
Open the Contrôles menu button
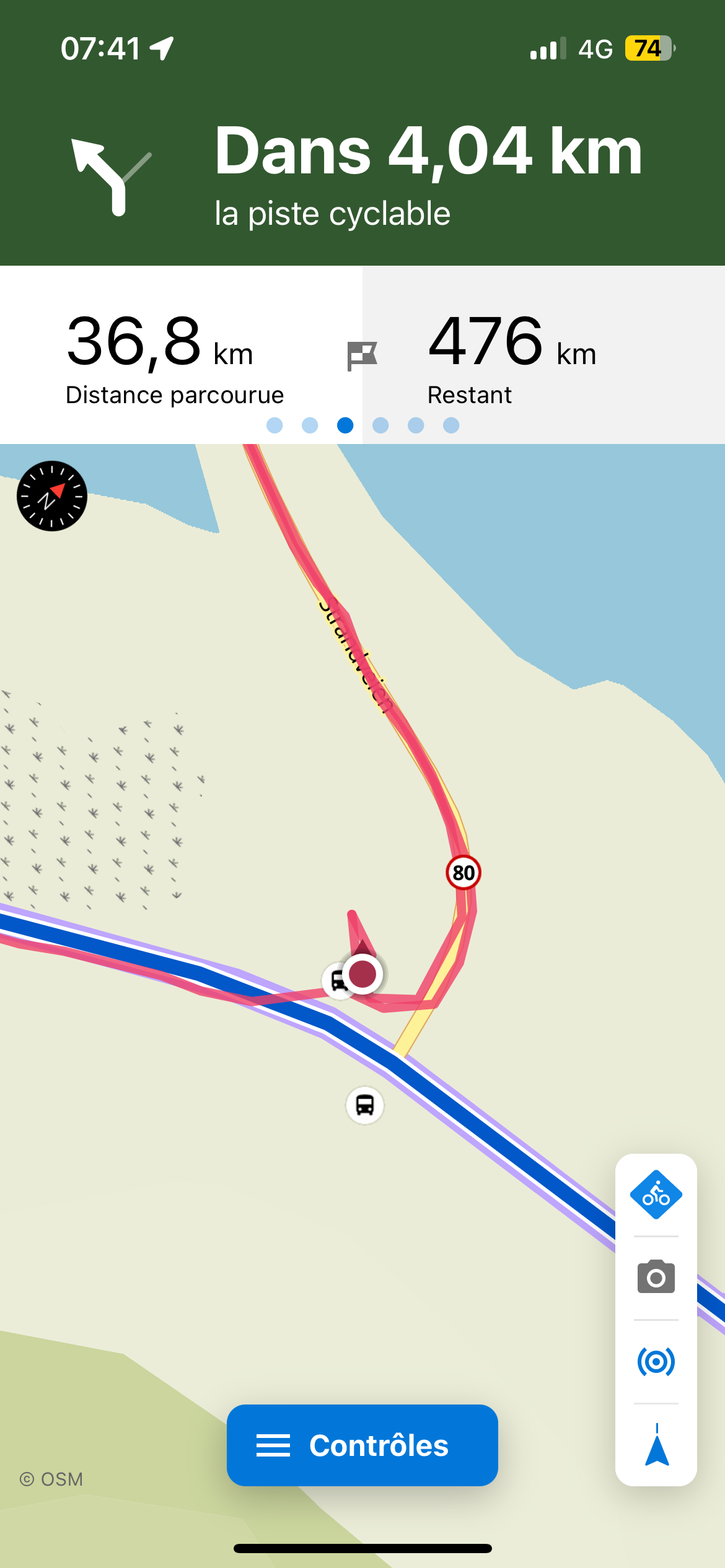362,1445
